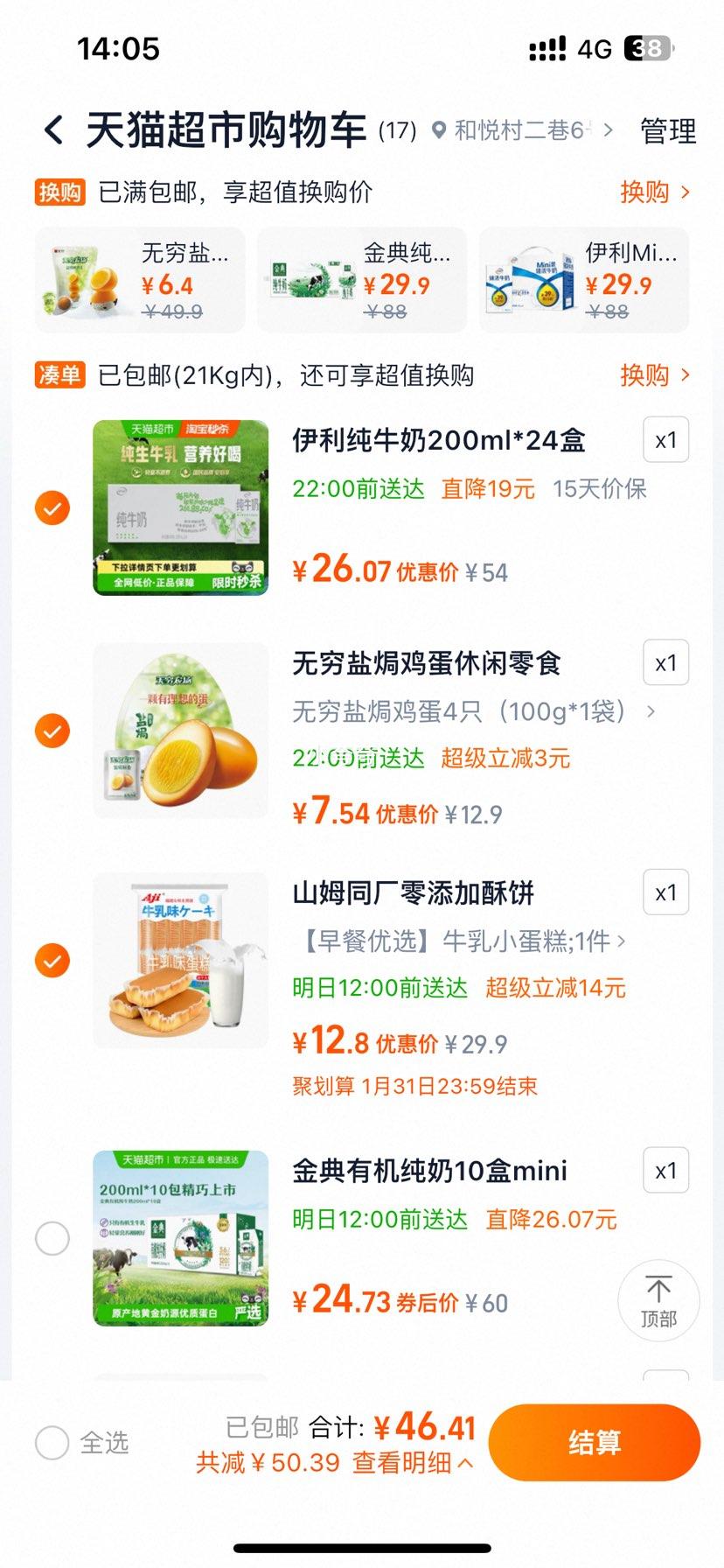Image resolution: width=724 pixels, height=1568 pixels.
Task: Click the orange 换购 badge label
Action: point(59,192)
